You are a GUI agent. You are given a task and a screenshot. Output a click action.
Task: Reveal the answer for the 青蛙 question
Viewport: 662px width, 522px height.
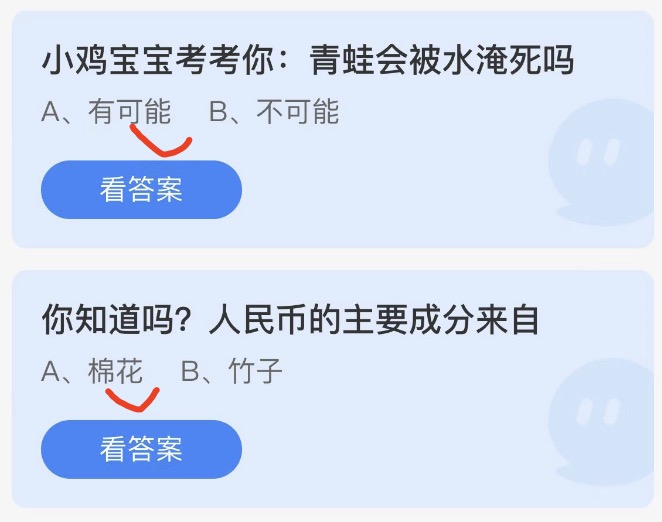pyautogui.click(x=141, y=190)
